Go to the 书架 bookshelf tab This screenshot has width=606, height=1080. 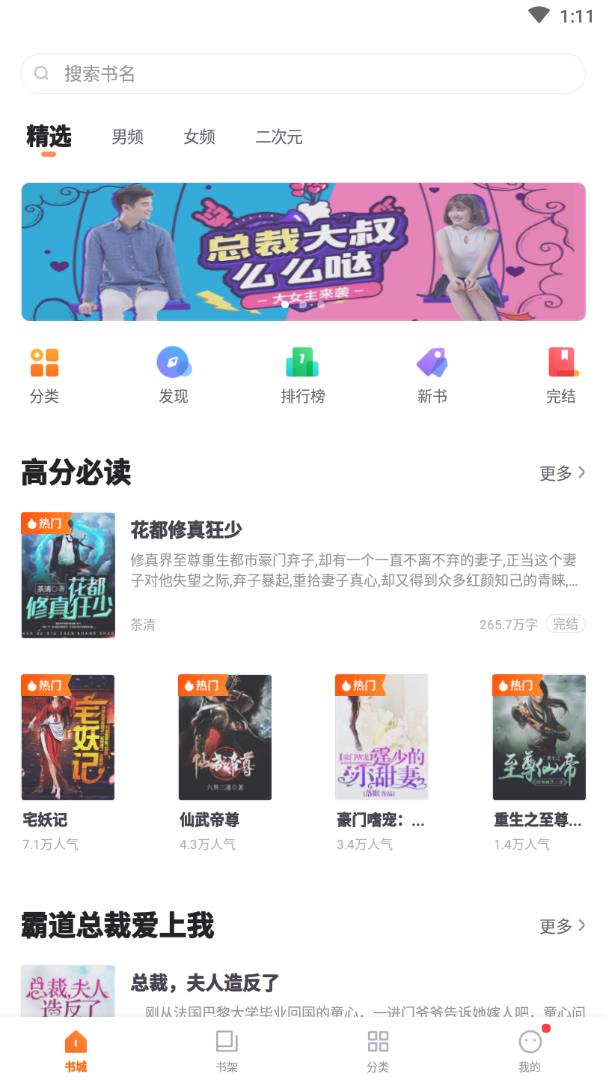[x=227, y=1050]
